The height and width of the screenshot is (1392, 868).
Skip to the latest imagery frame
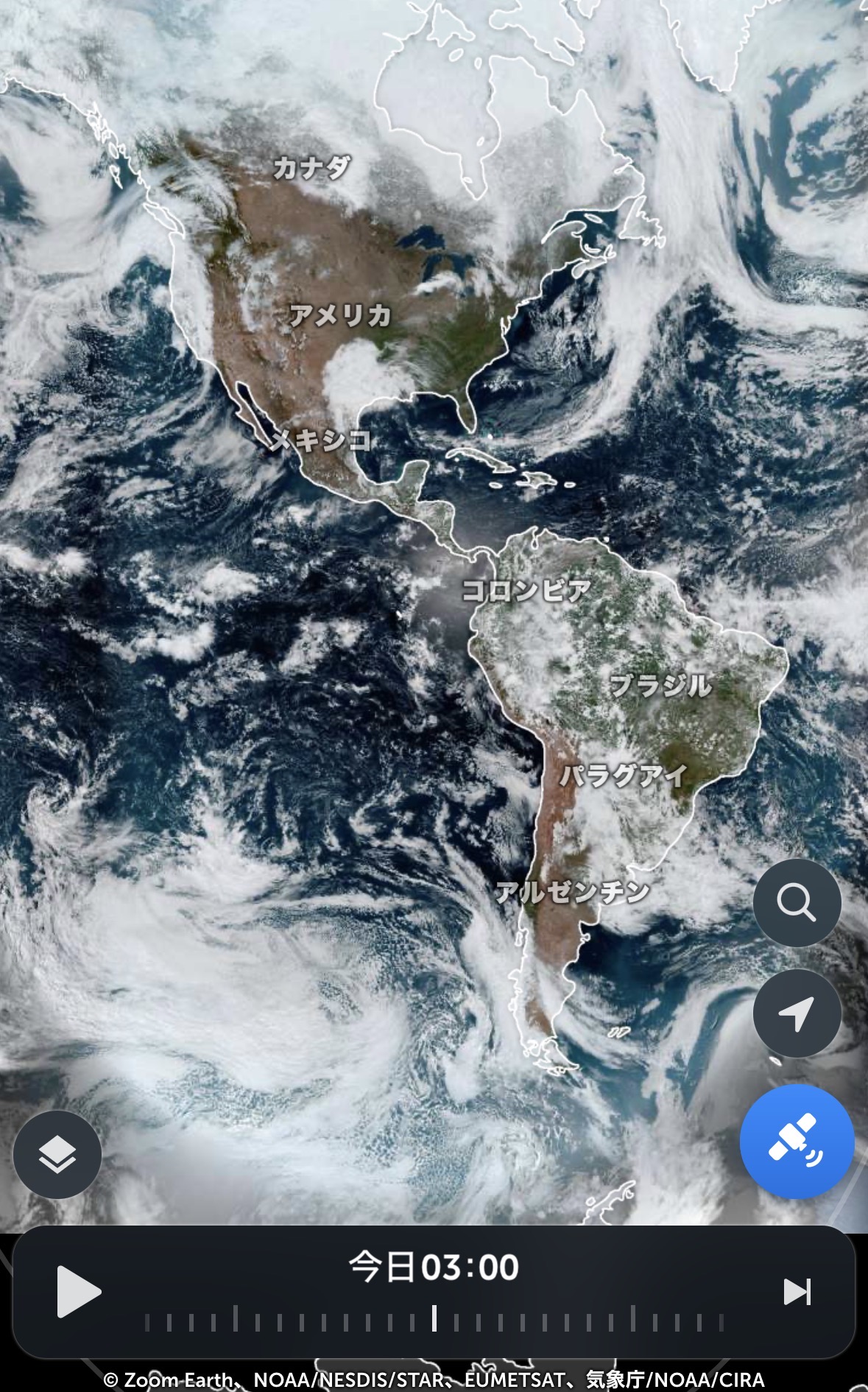tap(797, 1291)
